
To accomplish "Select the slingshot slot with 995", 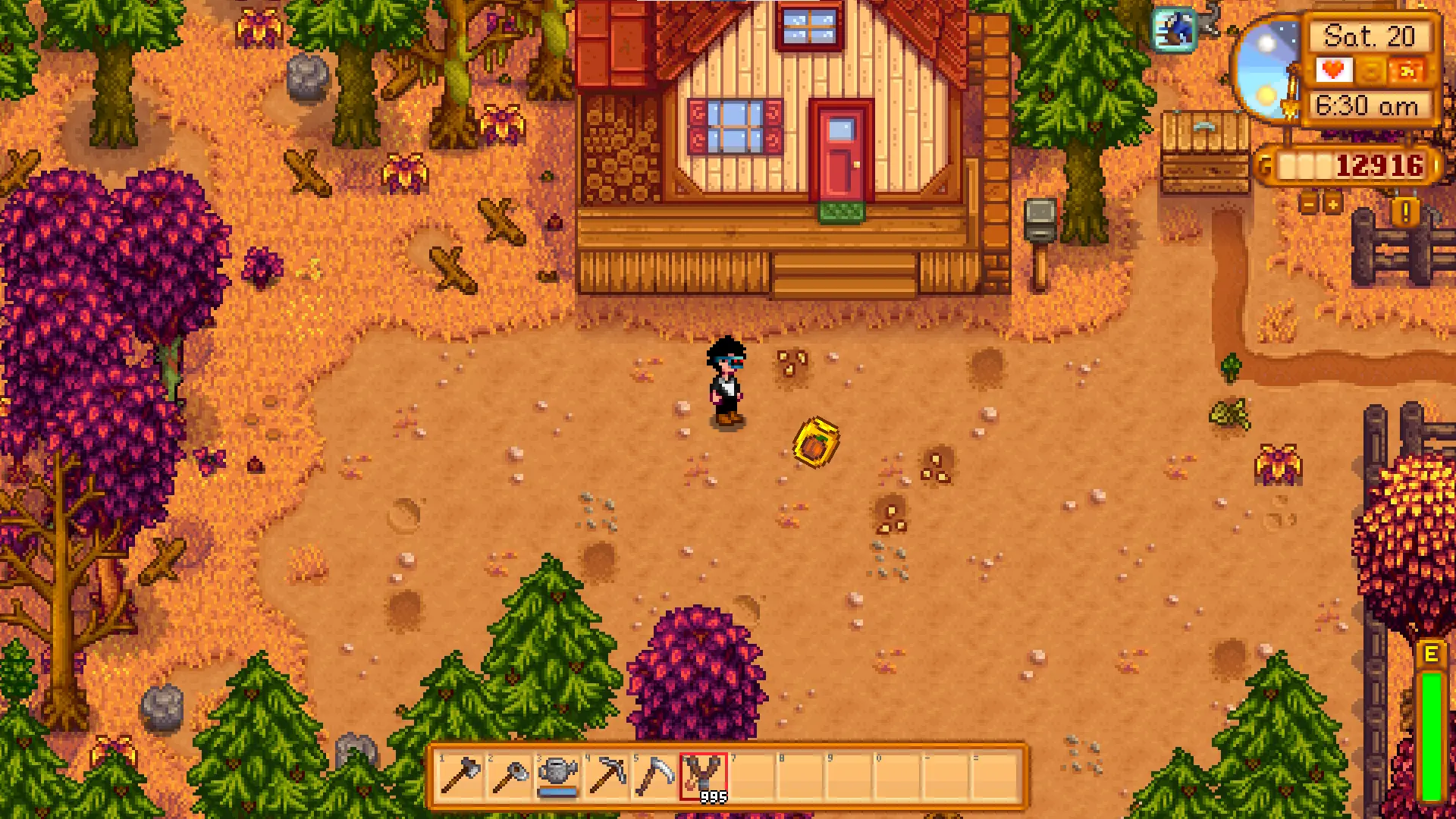I will point(704,777).
